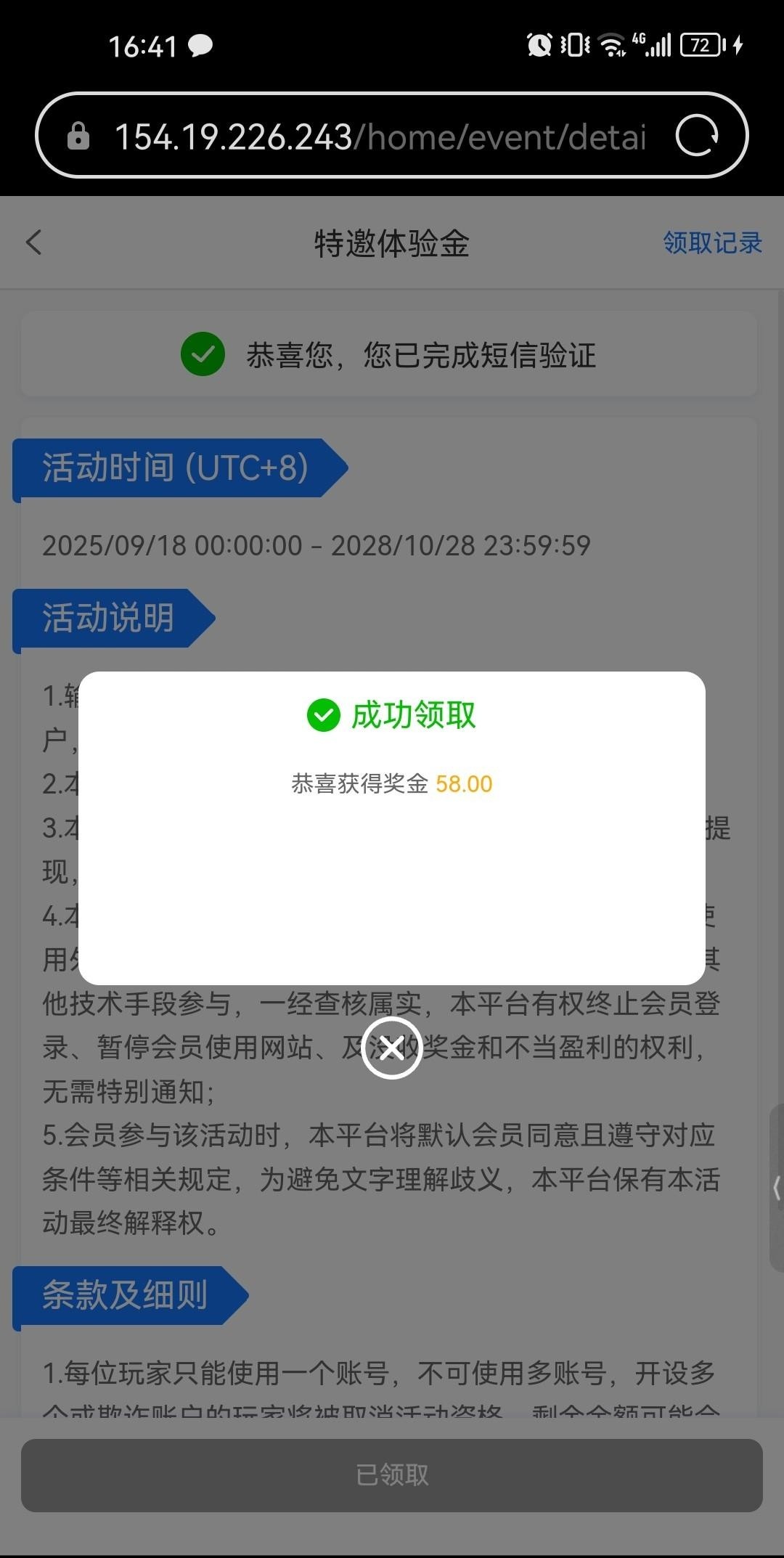
Task: Switch to 领取记录 page
Action: pos(711,242)
